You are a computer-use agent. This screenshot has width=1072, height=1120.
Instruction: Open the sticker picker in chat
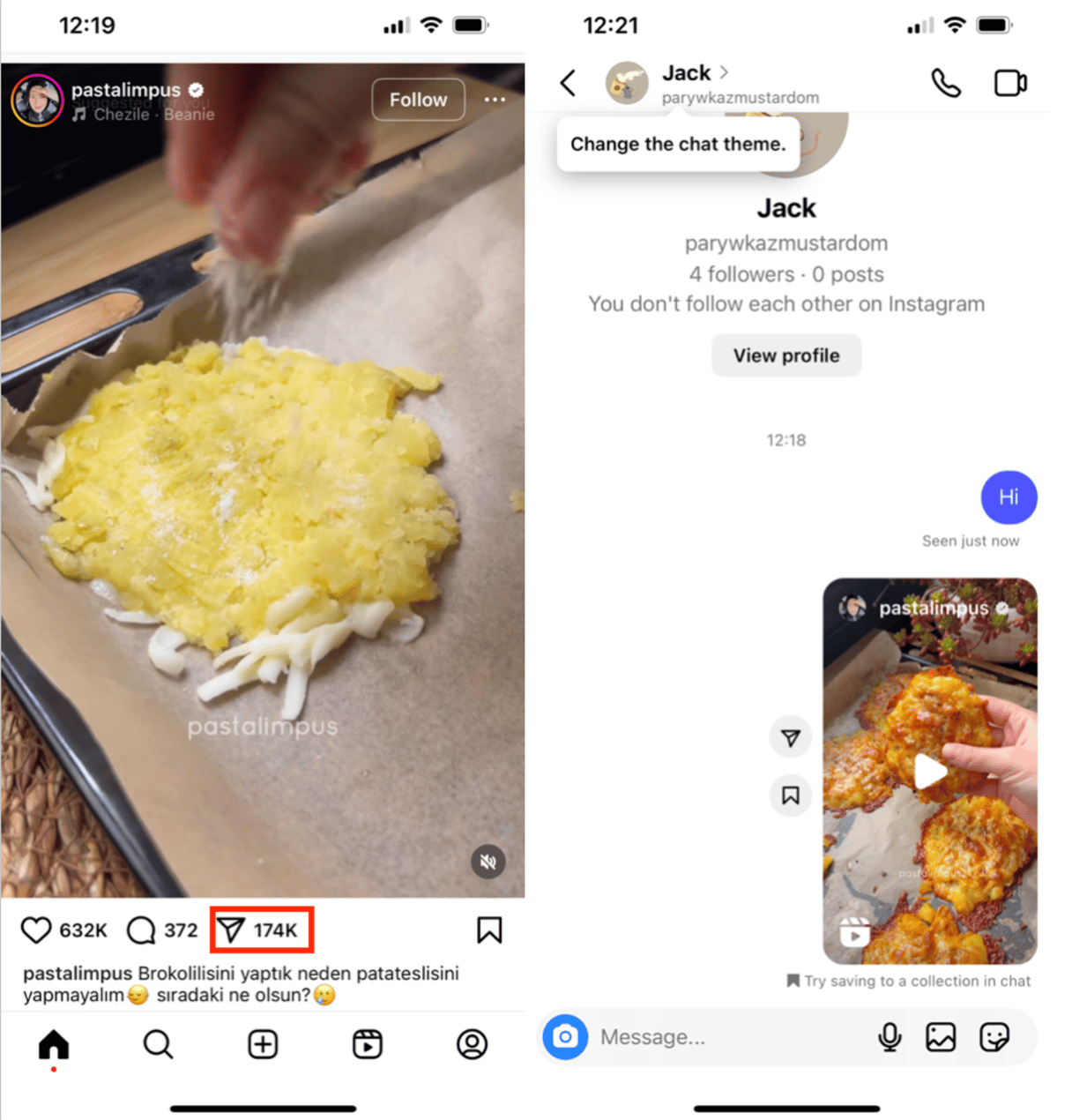click(994, 1037)
